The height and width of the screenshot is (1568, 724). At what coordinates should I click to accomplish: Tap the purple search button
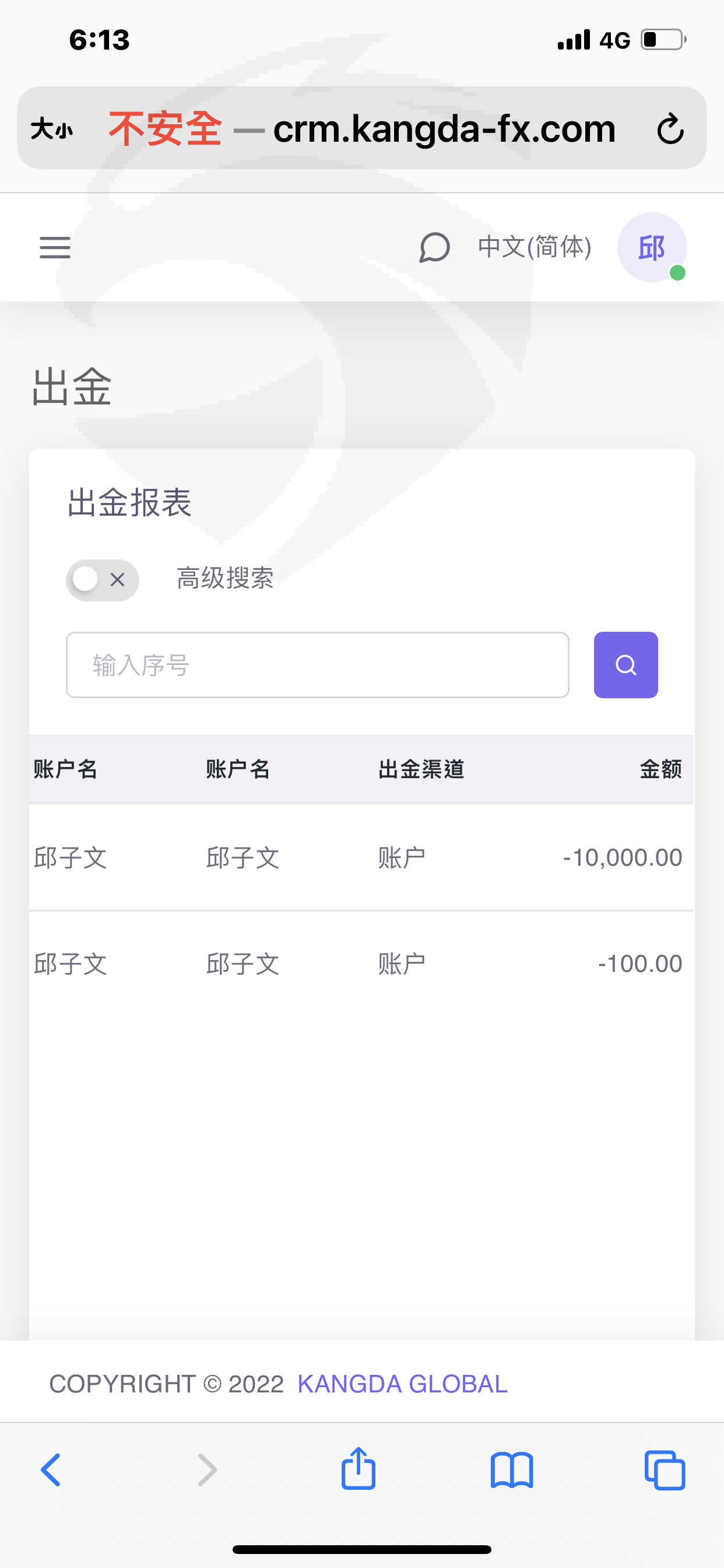coord(625,664)
